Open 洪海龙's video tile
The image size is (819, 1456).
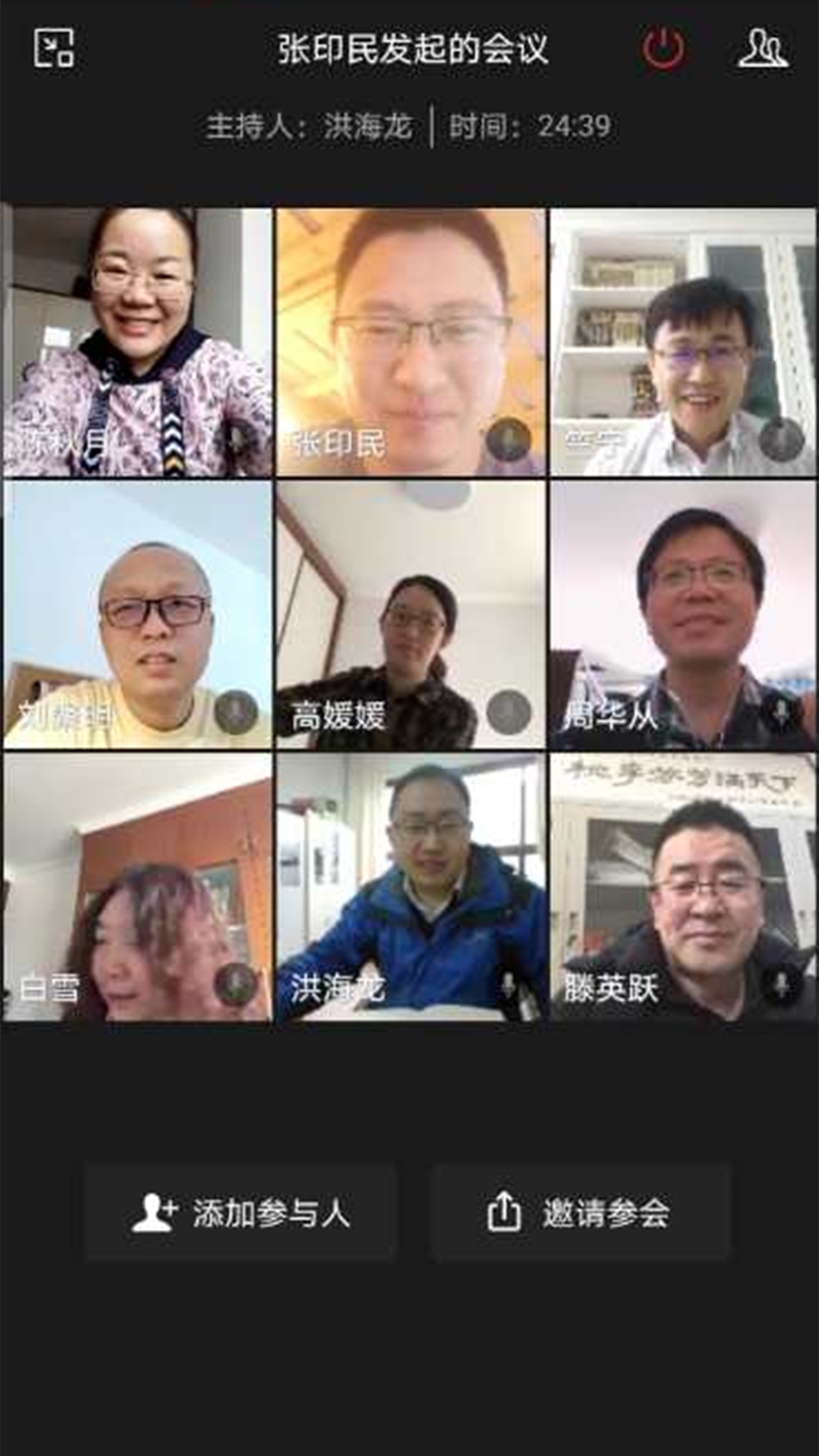(410, 887)
